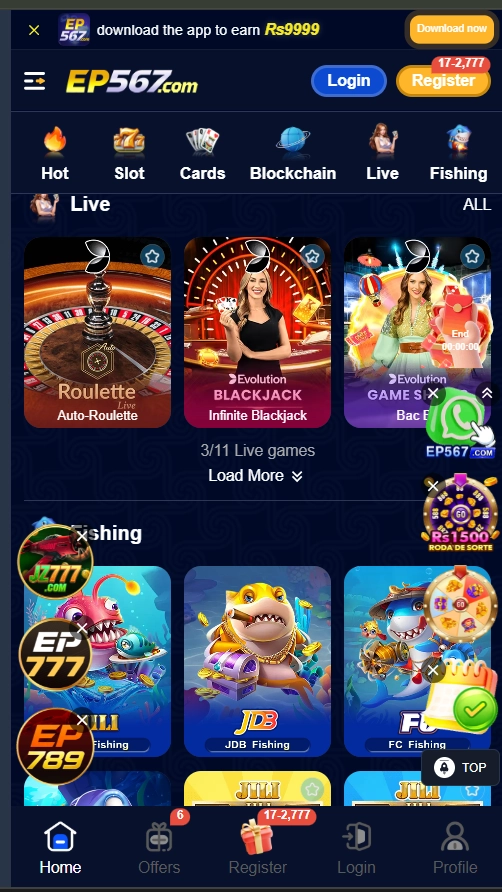Select the Fishing category tab
The image size is (502, 892).
pos(458,154)
